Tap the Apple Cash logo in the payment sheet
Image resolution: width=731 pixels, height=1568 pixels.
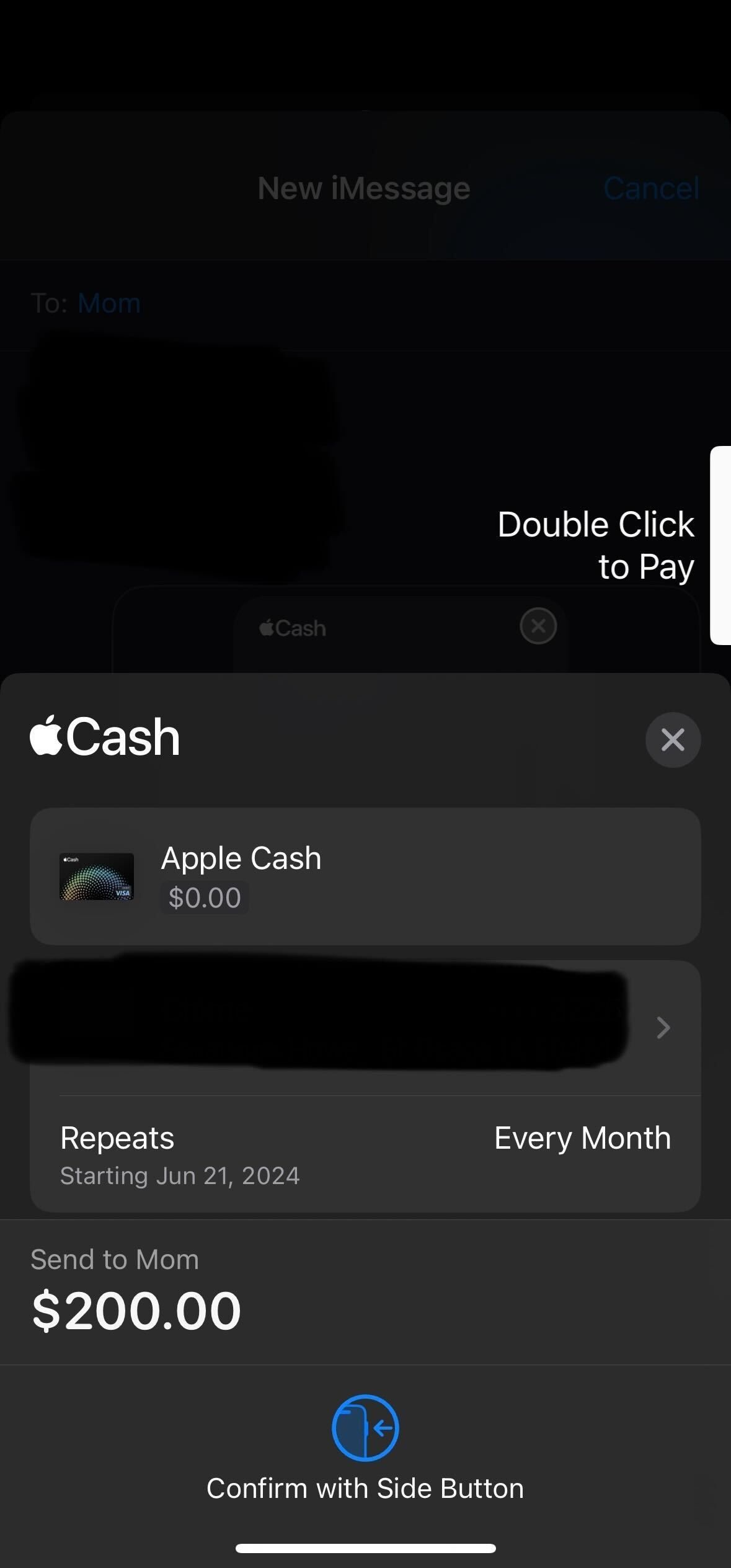(104, 737)
